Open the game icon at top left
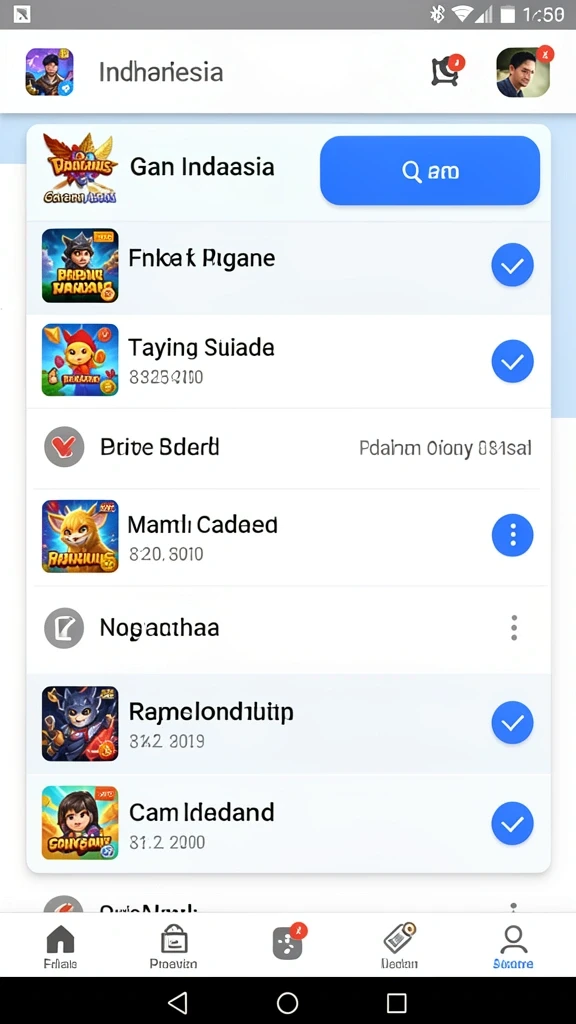The image size is (576, 1024). [50, 72]
